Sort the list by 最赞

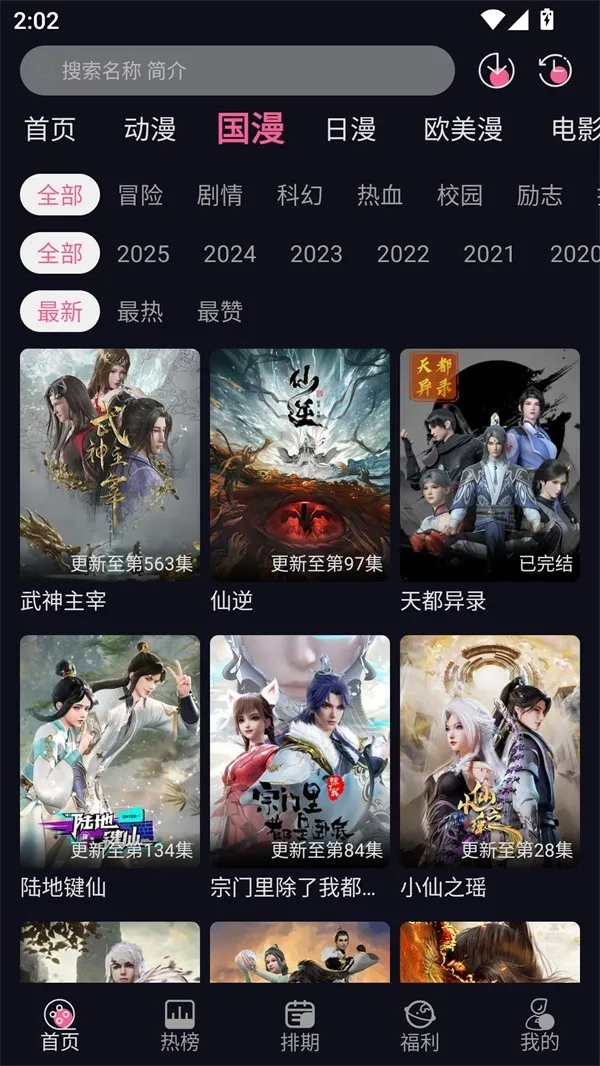point(220,312)
